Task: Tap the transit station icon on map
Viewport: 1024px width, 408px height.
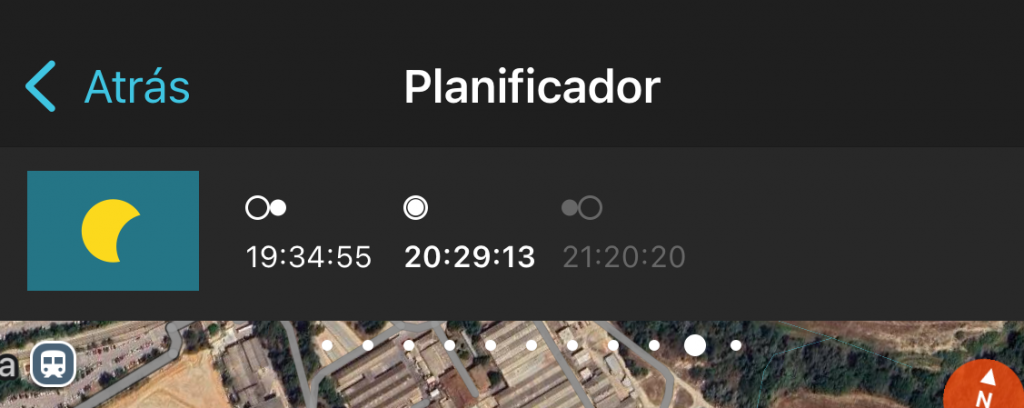Action: [x=53, y=366]
